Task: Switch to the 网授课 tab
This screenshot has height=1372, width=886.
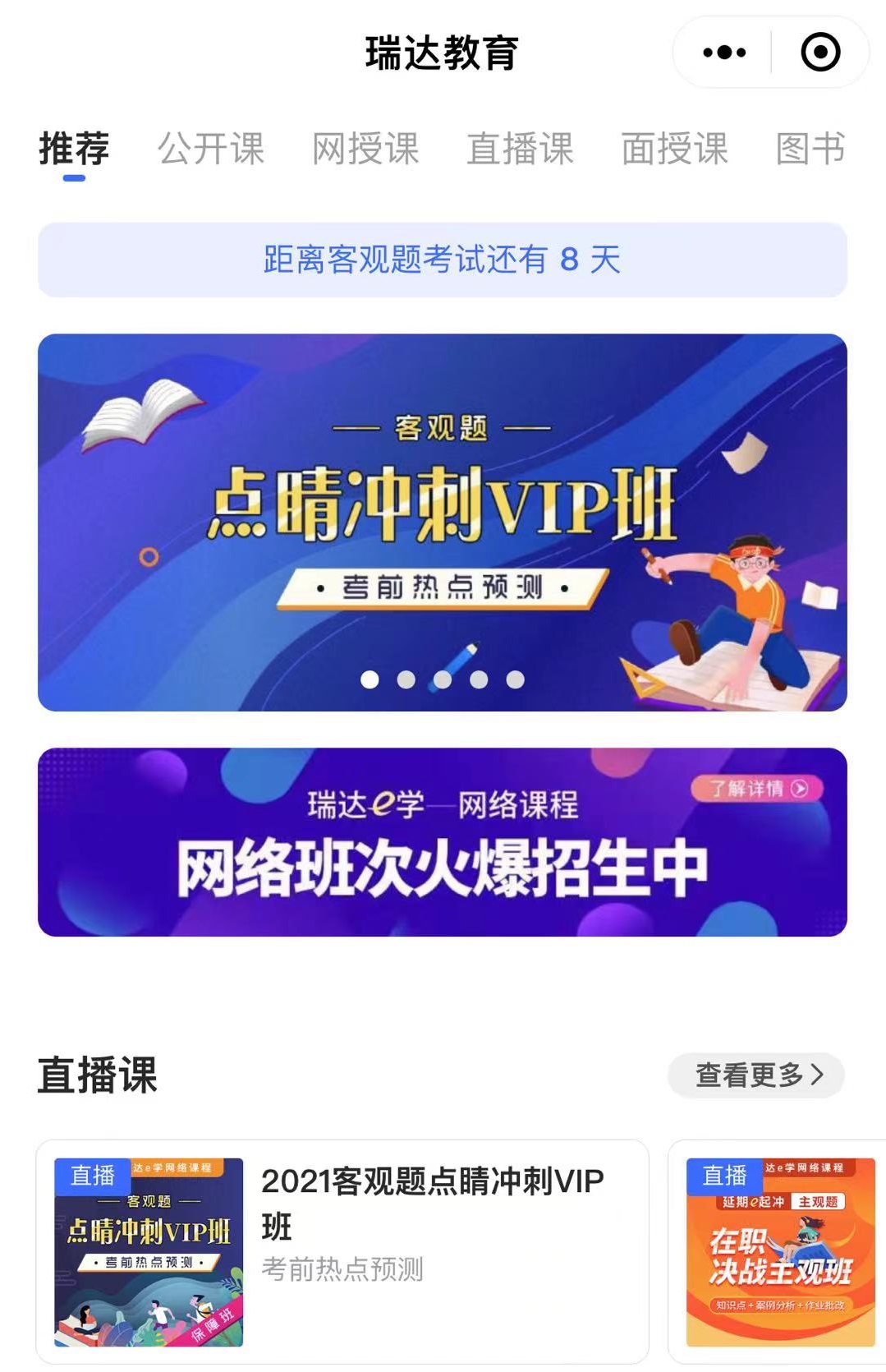Action: 365,149
